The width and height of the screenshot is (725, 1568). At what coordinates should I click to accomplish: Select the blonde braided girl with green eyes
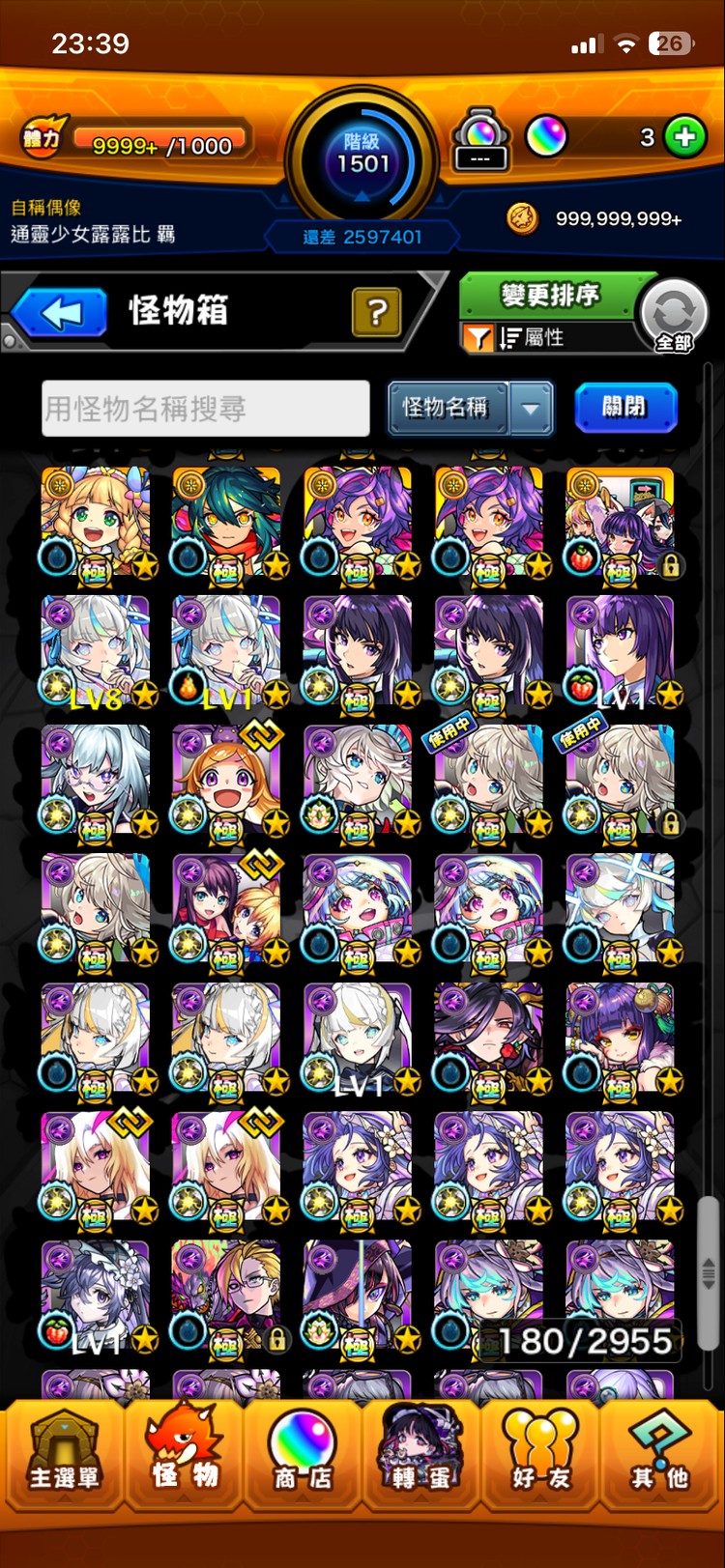(x=97, y=522)
